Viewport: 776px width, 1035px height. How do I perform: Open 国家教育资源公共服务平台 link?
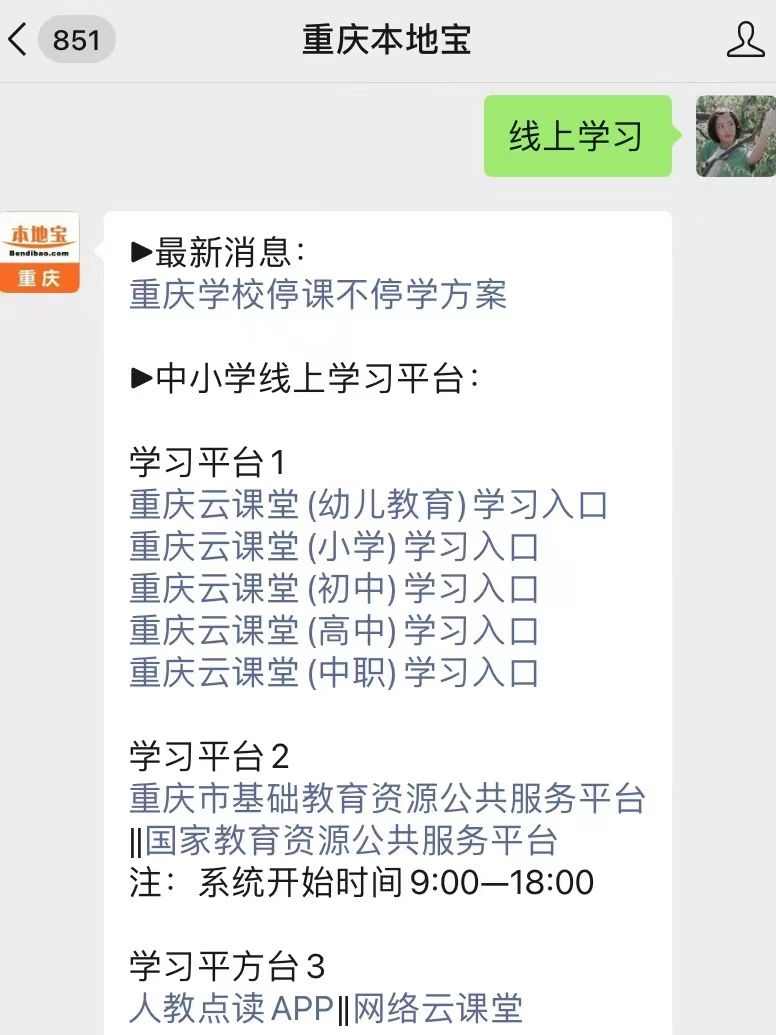350,841
